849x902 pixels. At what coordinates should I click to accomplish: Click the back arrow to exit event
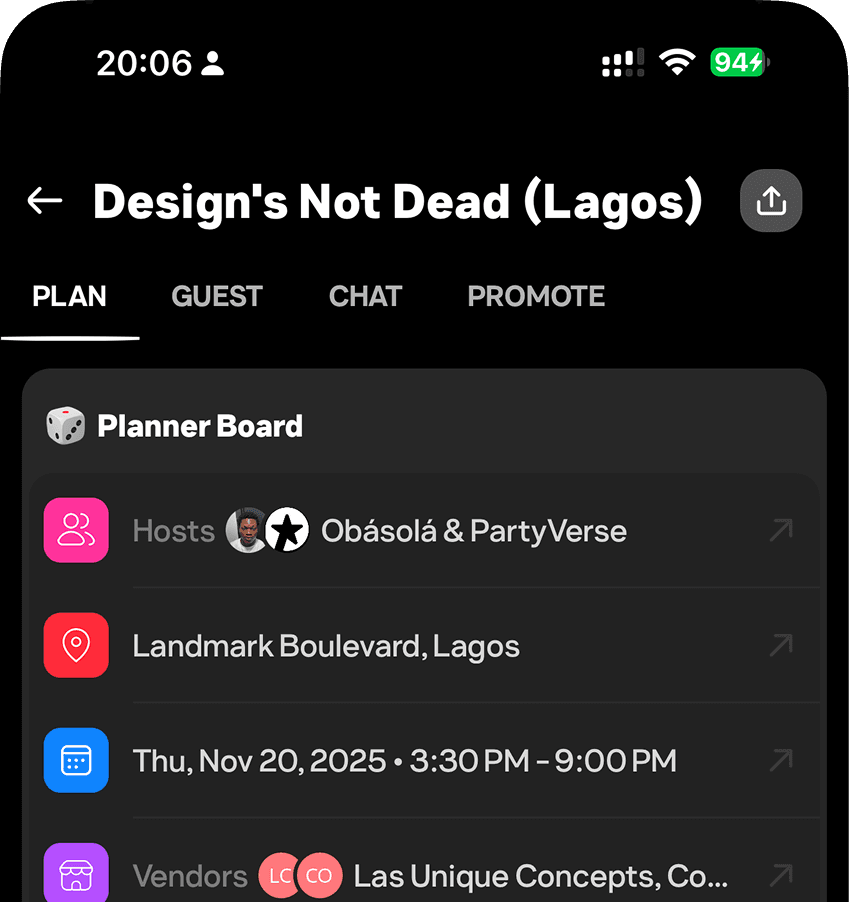coord(43,200)
